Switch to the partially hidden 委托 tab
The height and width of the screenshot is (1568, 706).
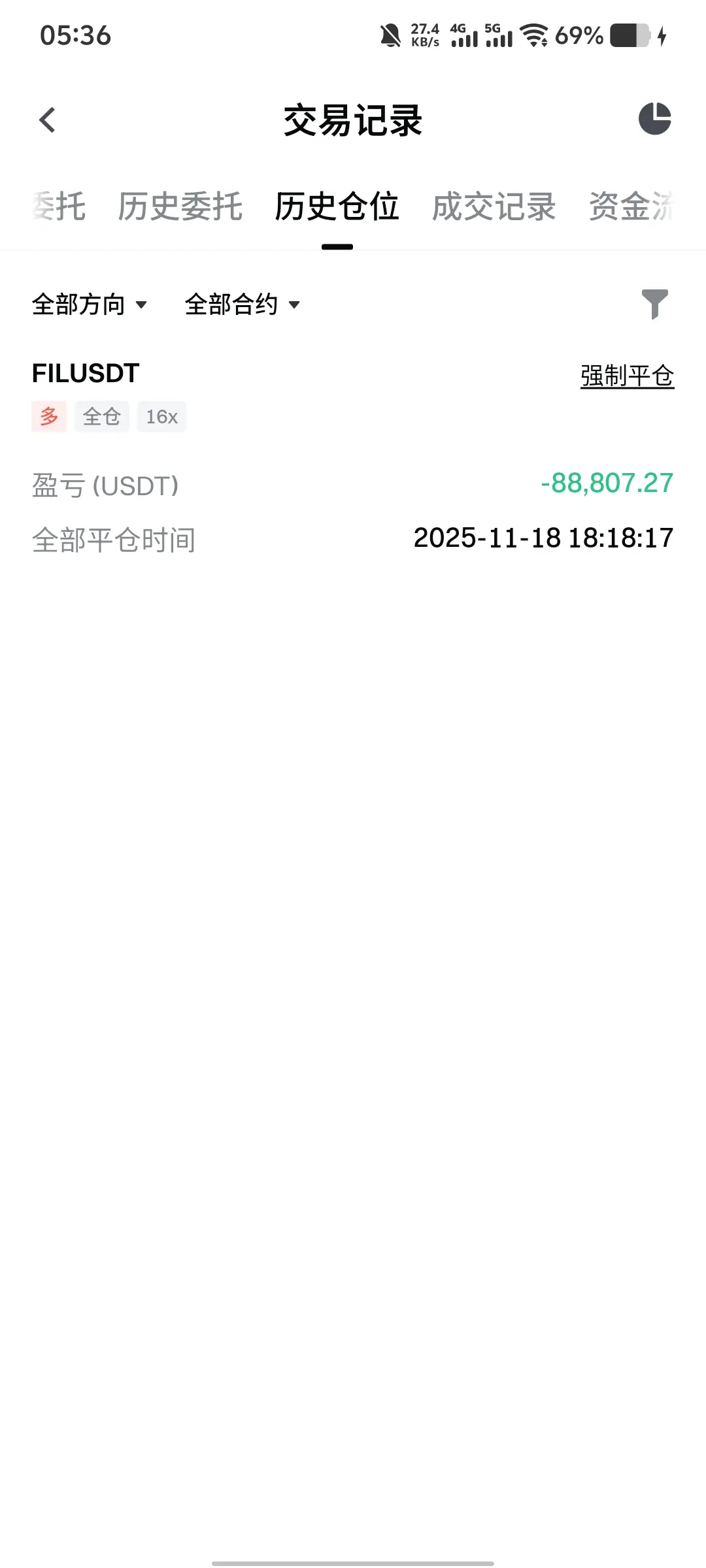[59, 207]
